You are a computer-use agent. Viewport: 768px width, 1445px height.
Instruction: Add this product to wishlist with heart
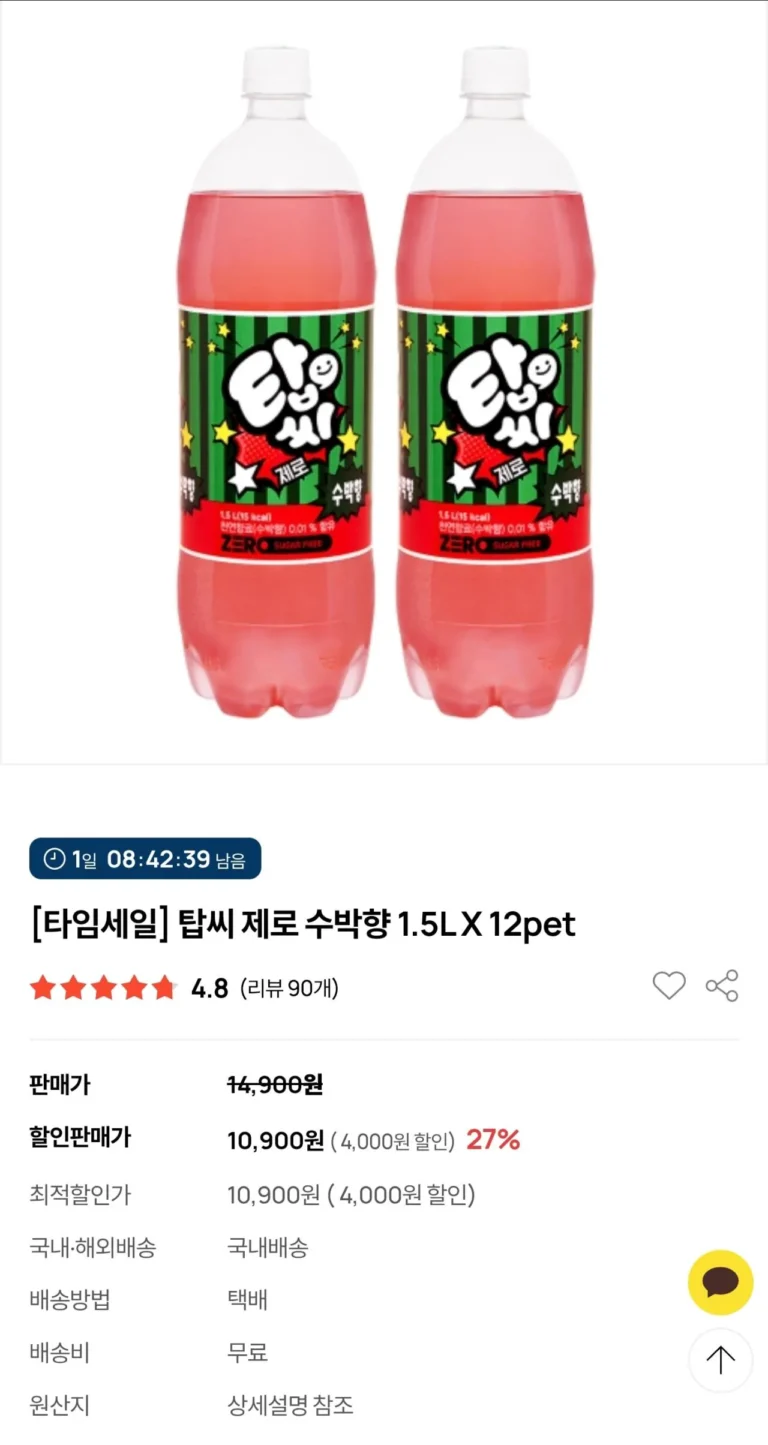tap(669, 986)
